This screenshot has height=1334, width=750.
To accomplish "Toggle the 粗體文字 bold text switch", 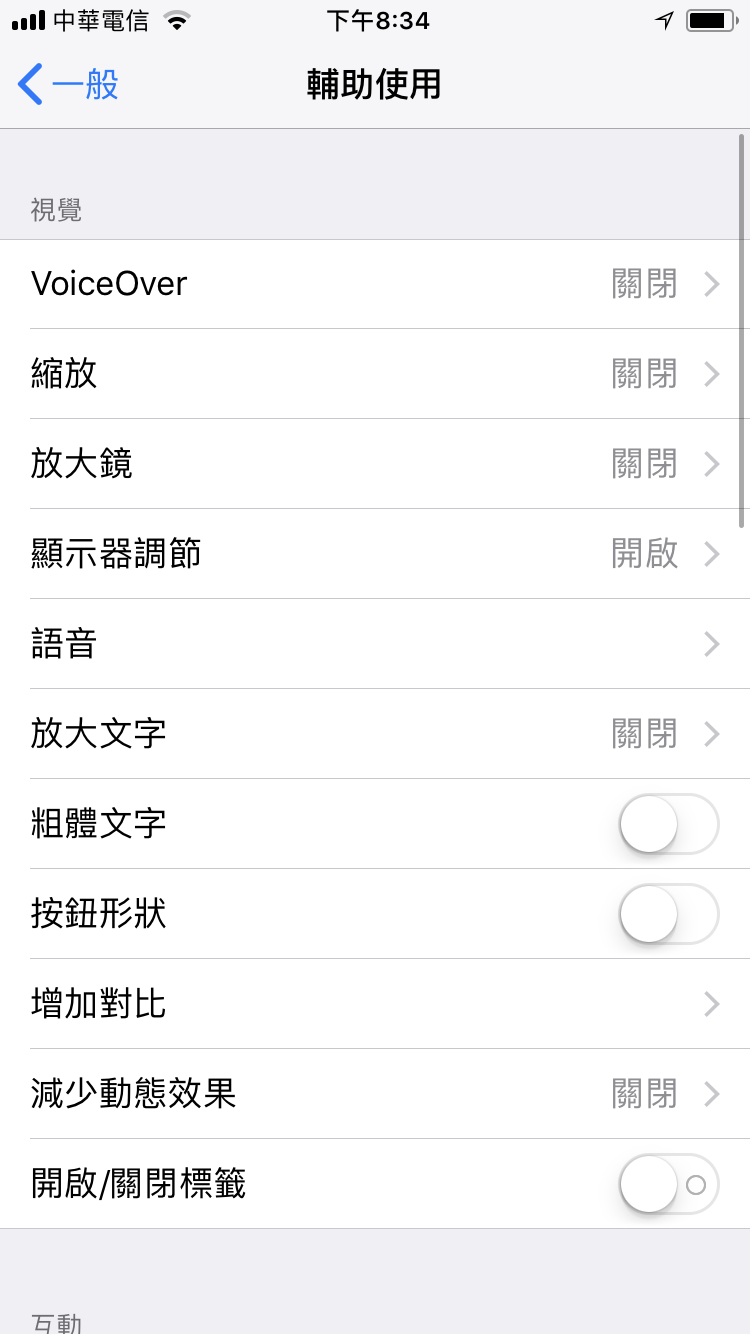I will pos(668,824).
